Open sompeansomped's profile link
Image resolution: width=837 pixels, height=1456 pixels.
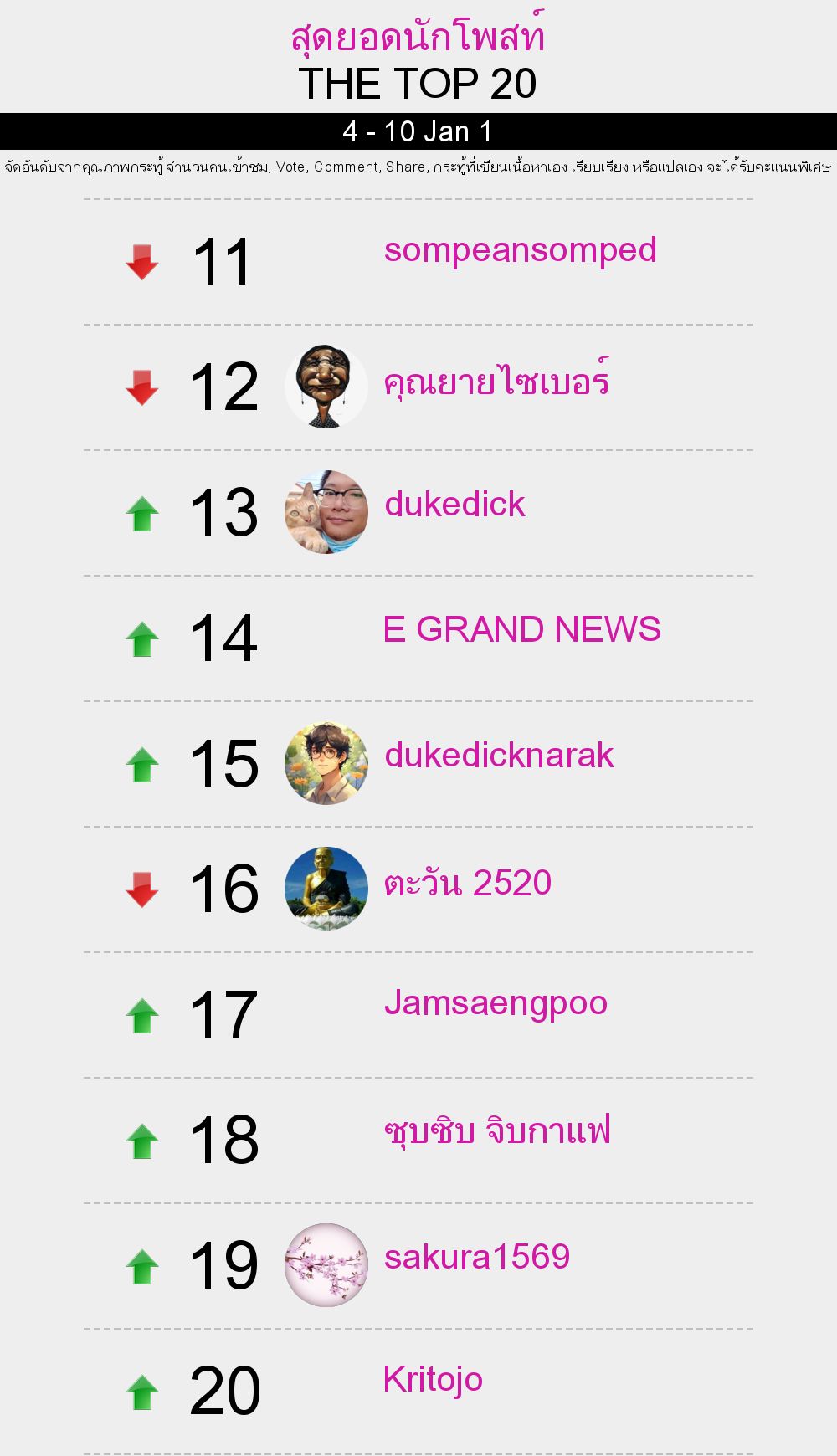point(520,250)
